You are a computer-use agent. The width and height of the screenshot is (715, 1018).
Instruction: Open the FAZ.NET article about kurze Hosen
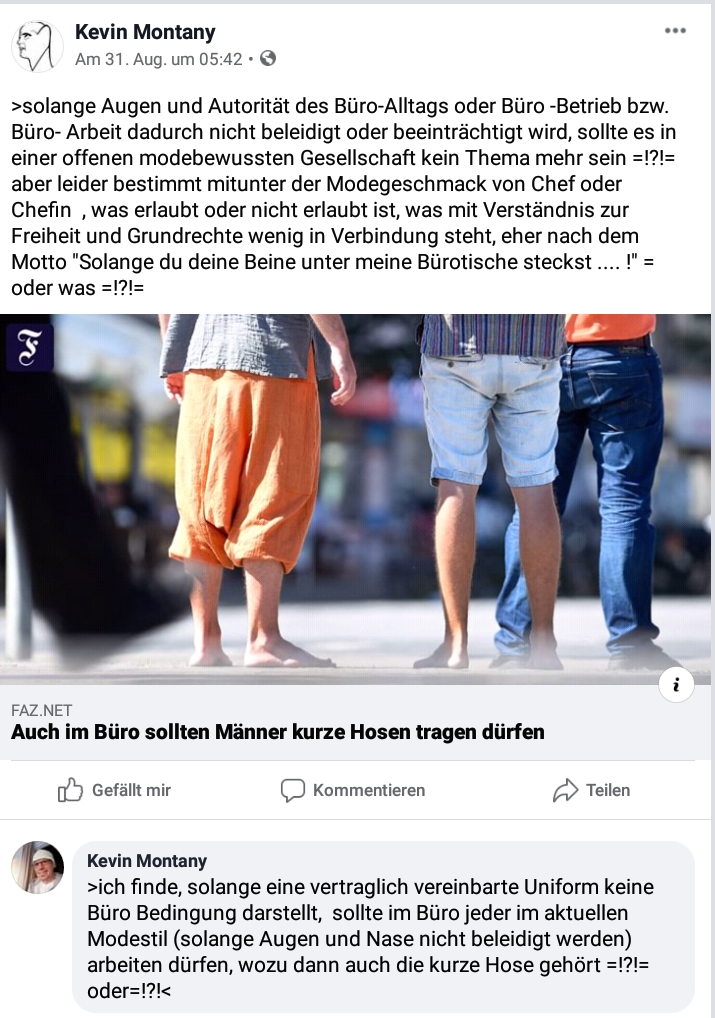point(277,732)
